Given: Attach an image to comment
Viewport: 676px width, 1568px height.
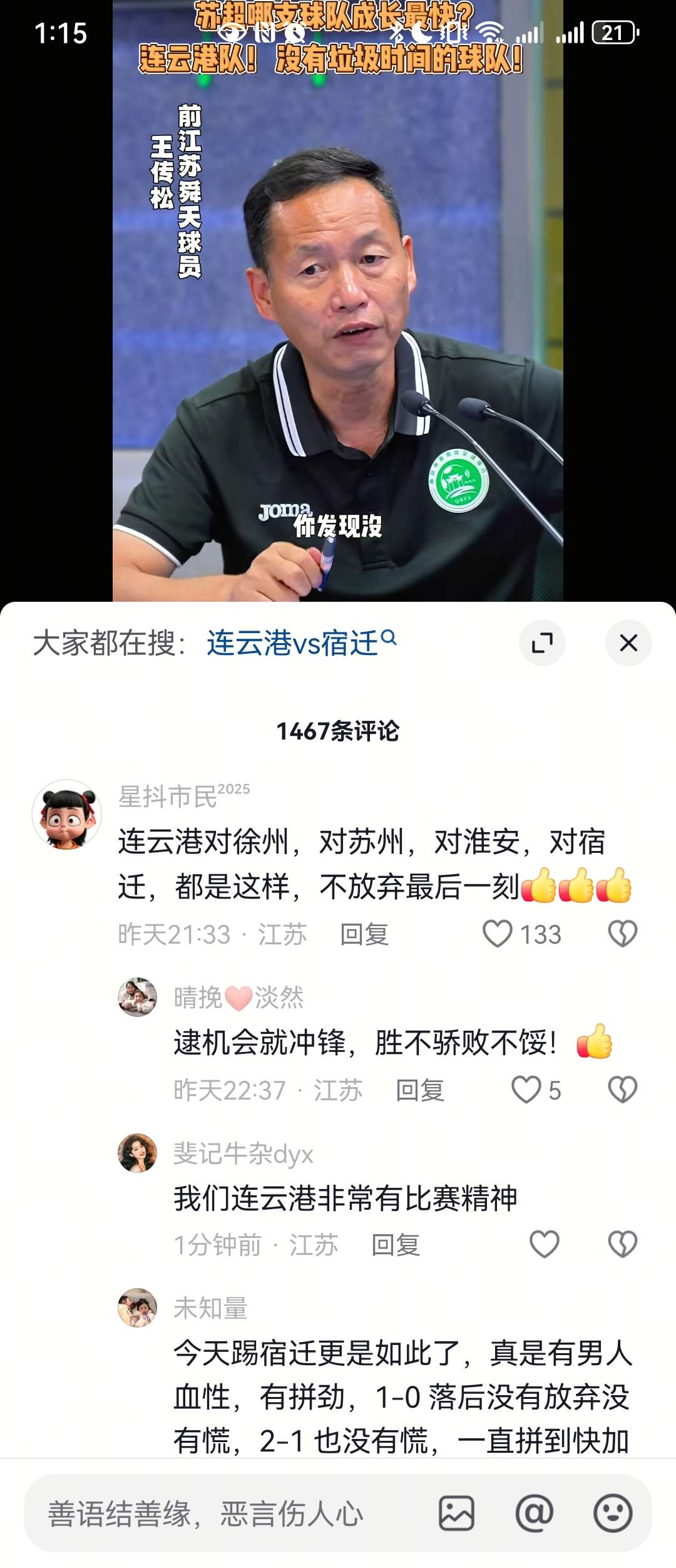Looking at the screenshot, I should (456, 1514).
